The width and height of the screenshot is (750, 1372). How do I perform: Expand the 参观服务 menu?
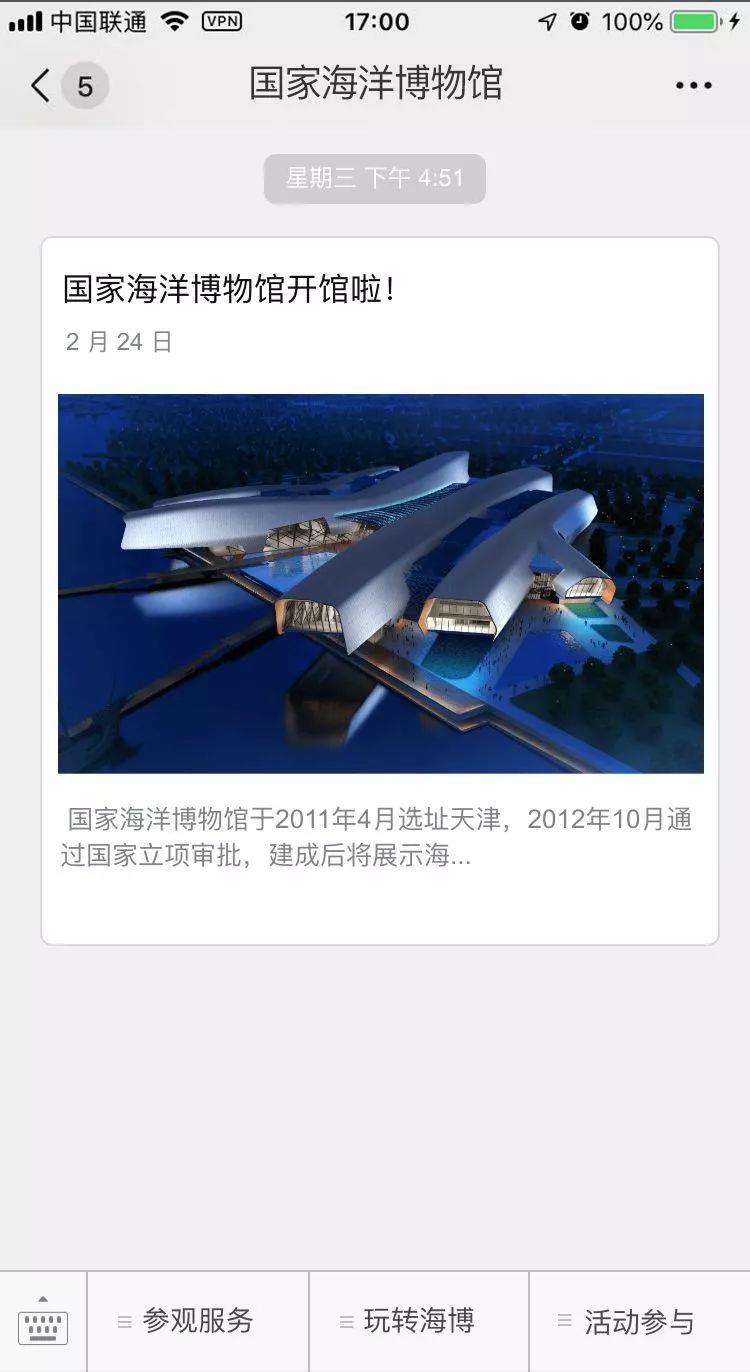tap(198, 1321)
